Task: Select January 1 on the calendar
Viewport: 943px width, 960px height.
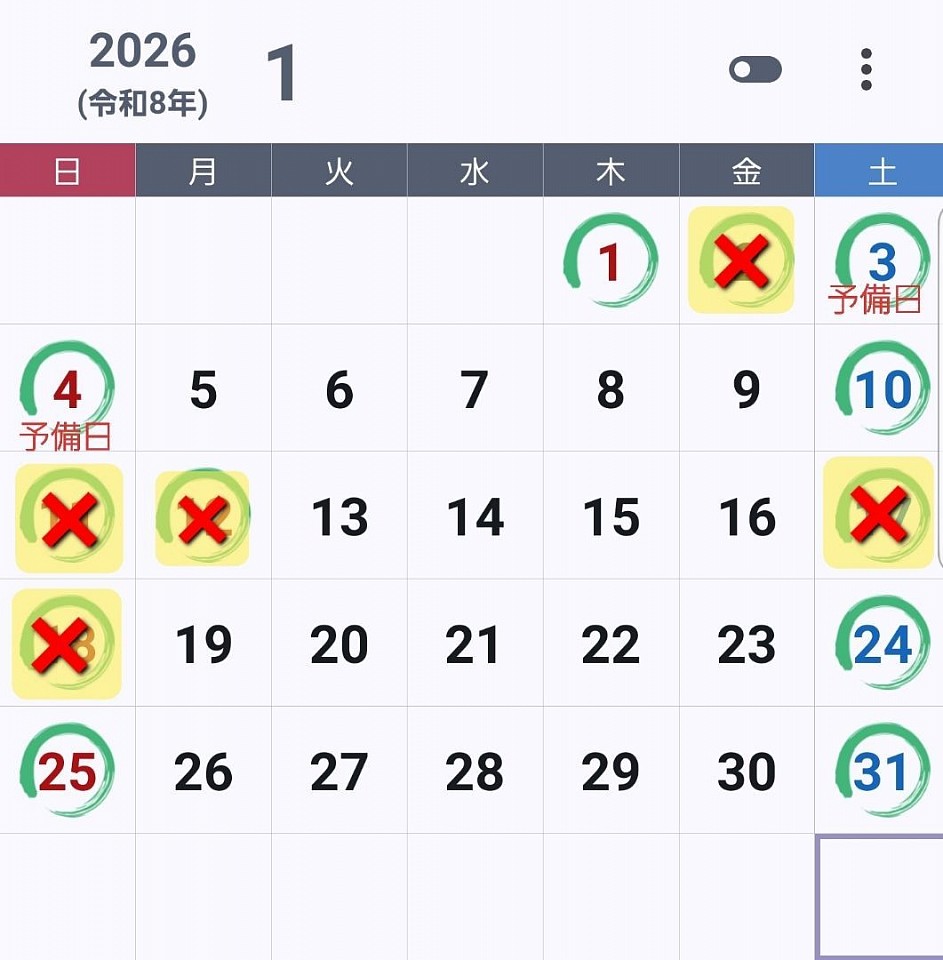Action: click(x=610, y=262)
